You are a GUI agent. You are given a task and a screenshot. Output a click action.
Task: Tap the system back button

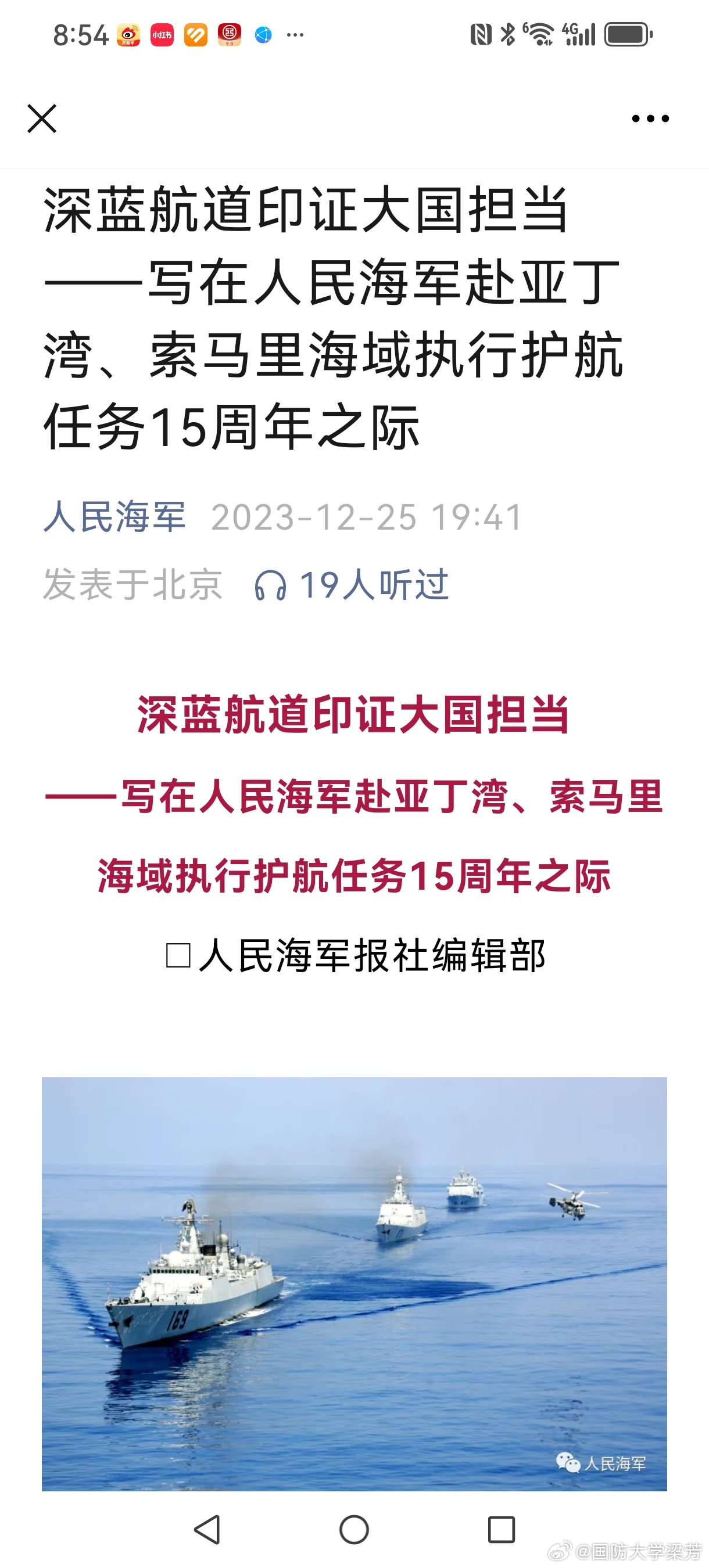(207, 1530)
